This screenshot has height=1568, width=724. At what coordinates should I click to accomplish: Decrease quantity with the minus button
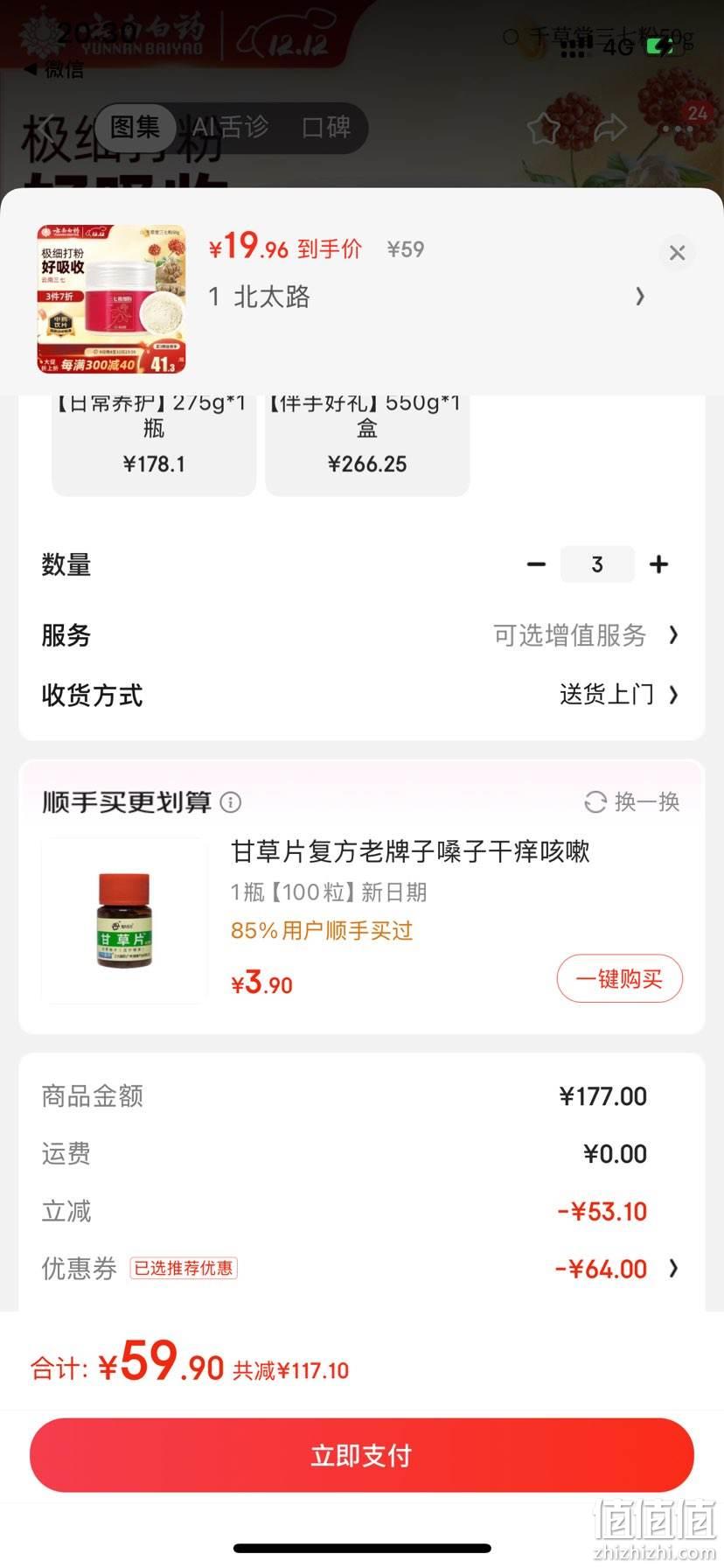[536, 564]
